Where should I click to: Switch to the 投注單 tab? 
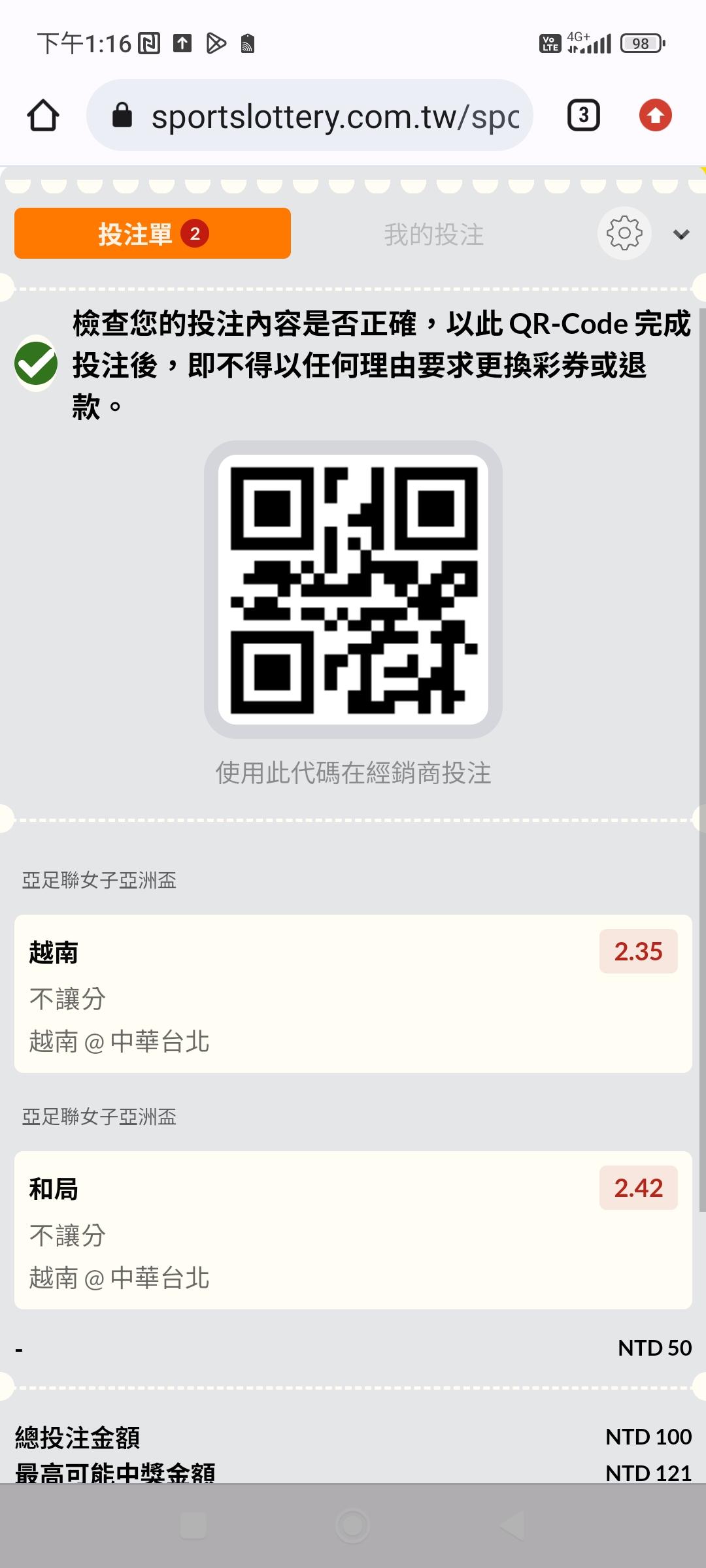tap(152, 233)
